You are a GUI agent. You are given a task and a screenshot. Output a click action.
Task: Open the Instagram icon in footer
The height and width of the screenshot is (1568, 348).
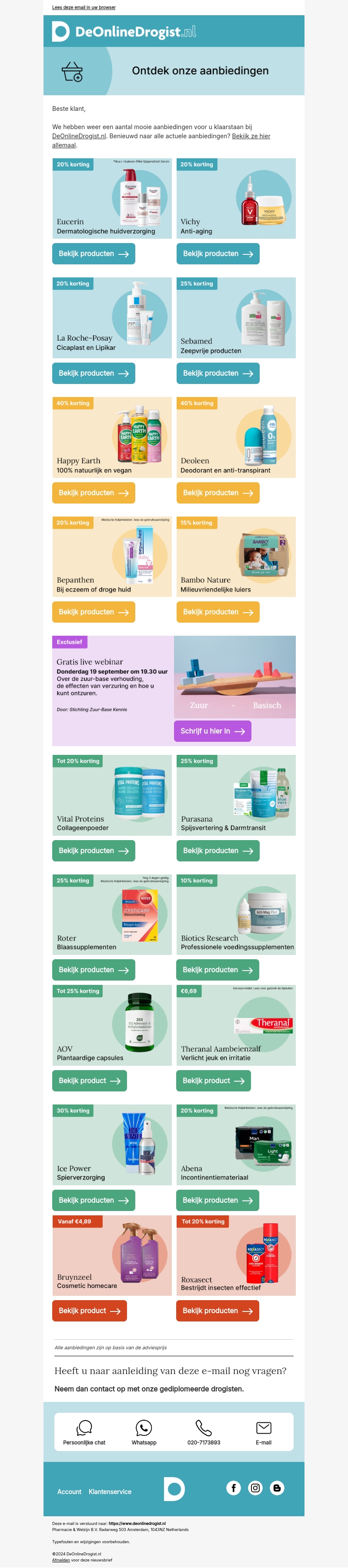(255, 1488)
